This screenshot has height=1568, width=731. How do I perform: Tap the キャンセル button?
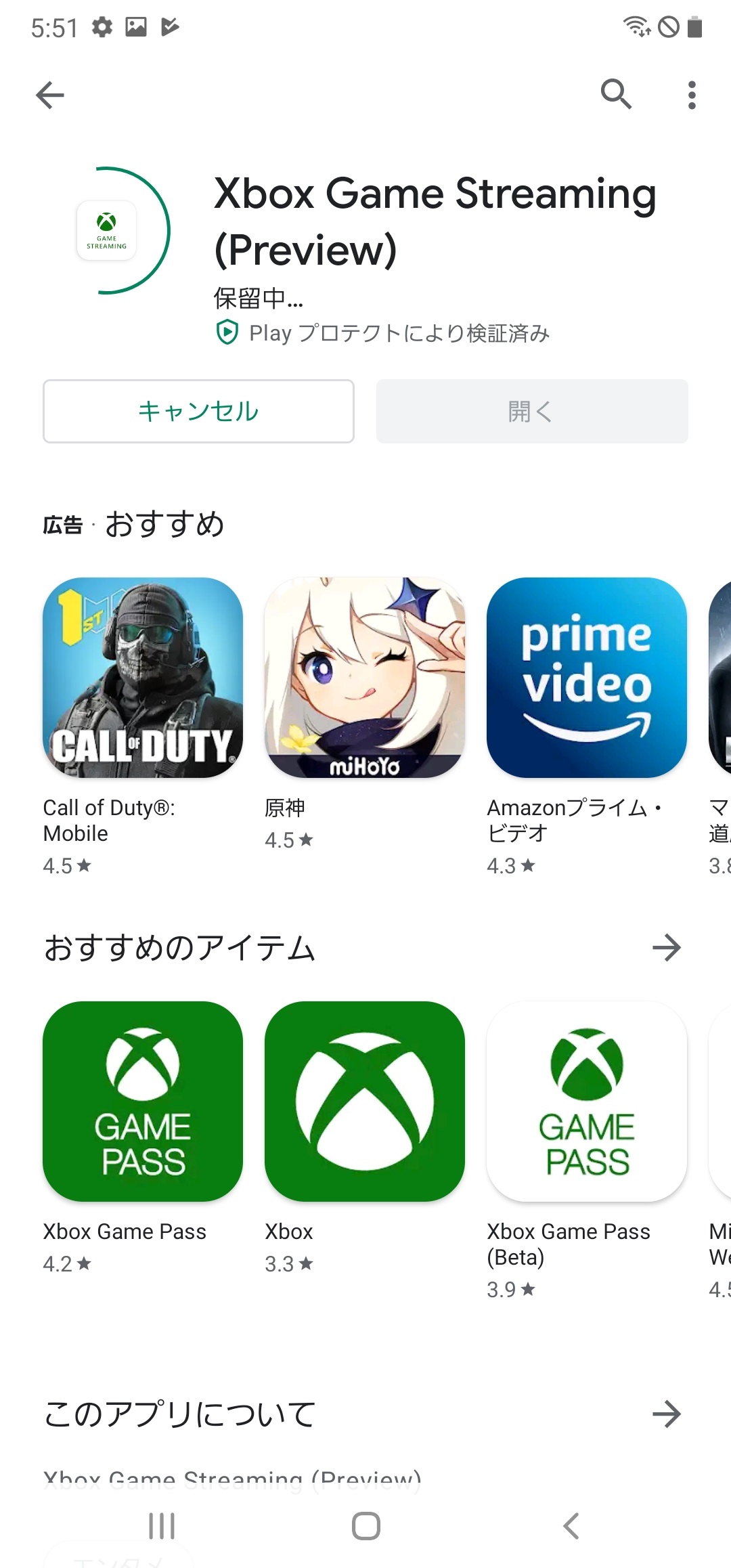pos(198,411)
